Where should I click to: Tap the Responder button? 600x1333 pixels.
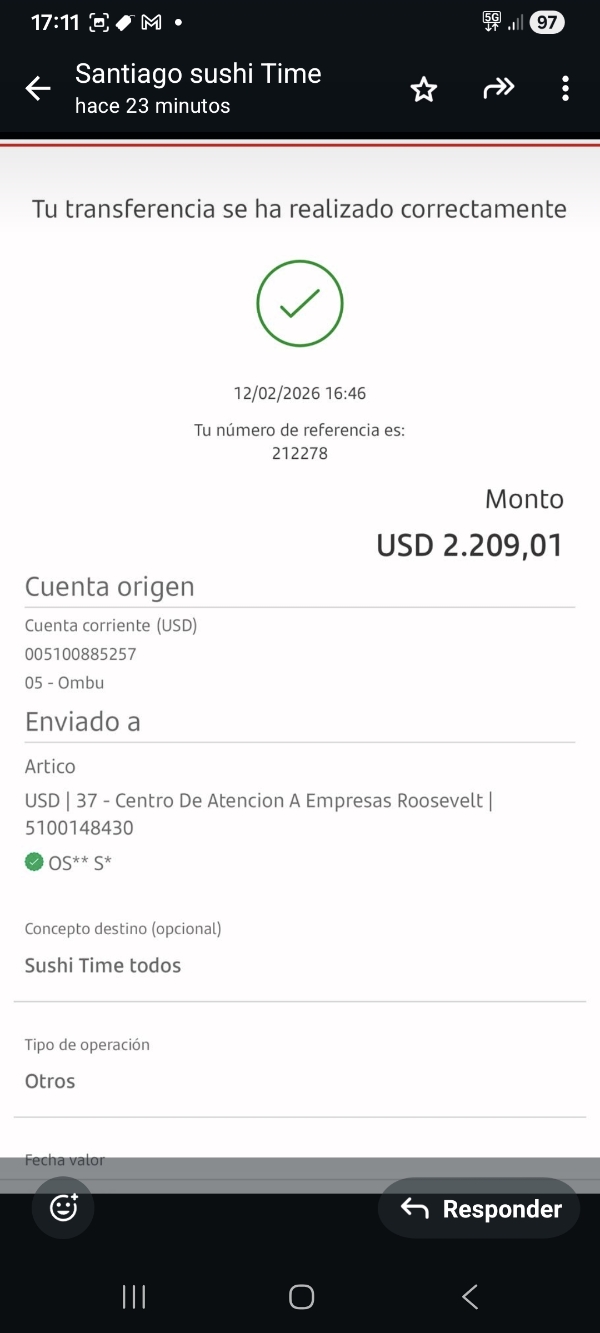pyautogui.click(x=480, y=1209)
